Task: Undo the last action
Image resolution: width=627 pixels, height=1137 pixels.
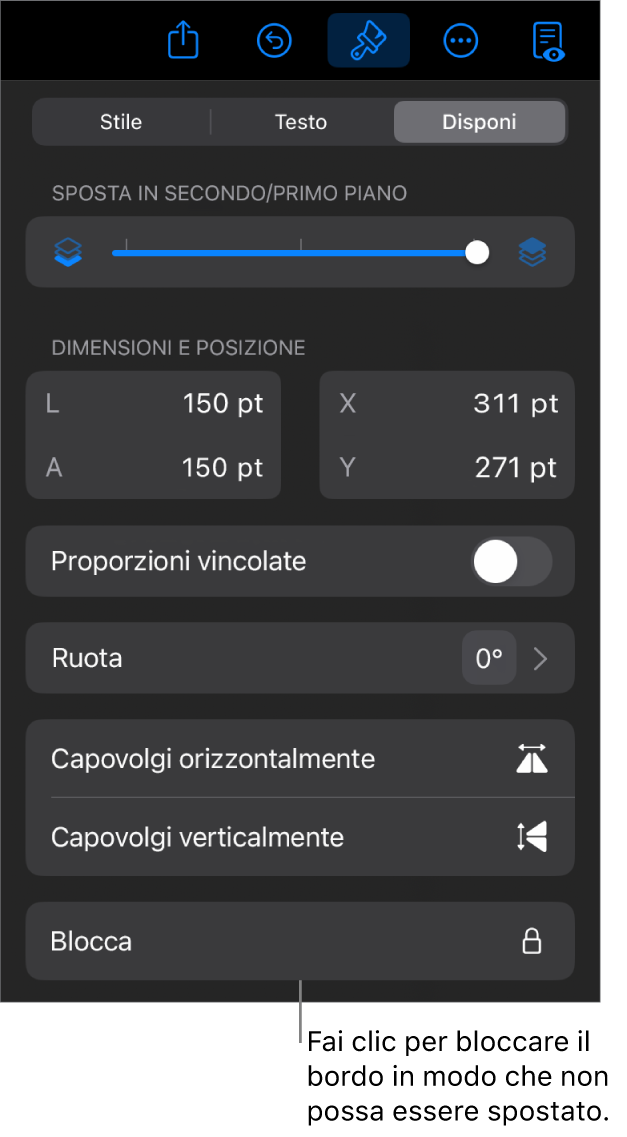Action: click(x=274, y=41)
